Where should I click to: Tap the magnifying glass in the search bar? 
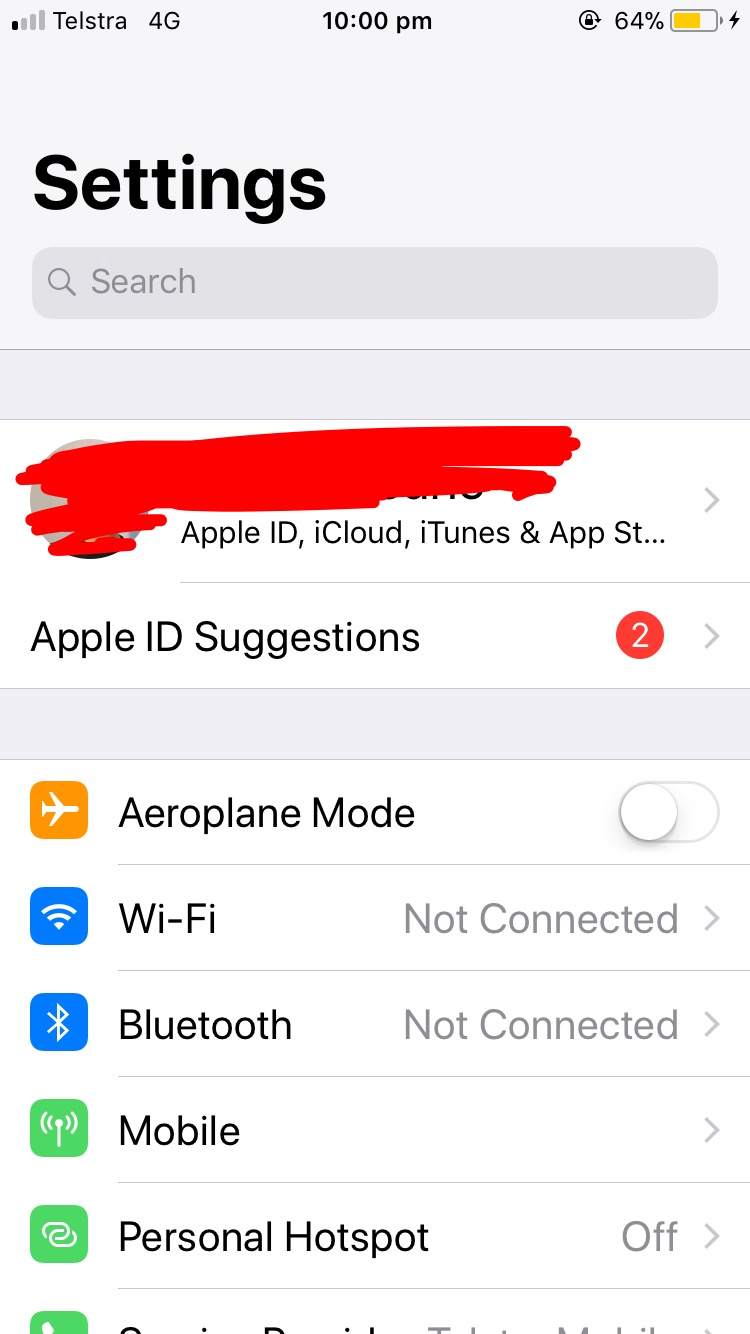click(62, 282)
